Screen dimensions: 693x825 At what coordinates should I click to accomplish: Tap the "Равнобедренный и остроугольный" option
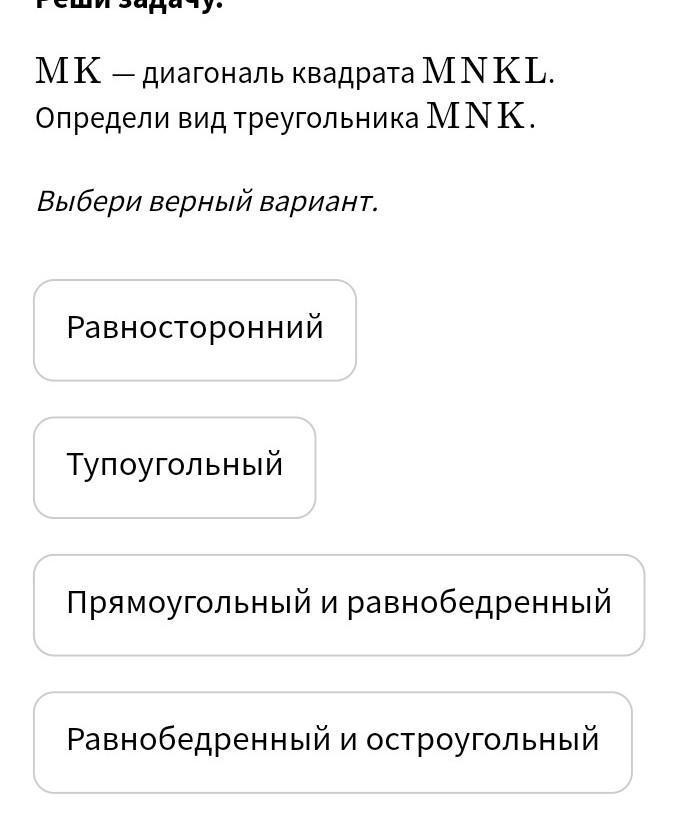333,742
